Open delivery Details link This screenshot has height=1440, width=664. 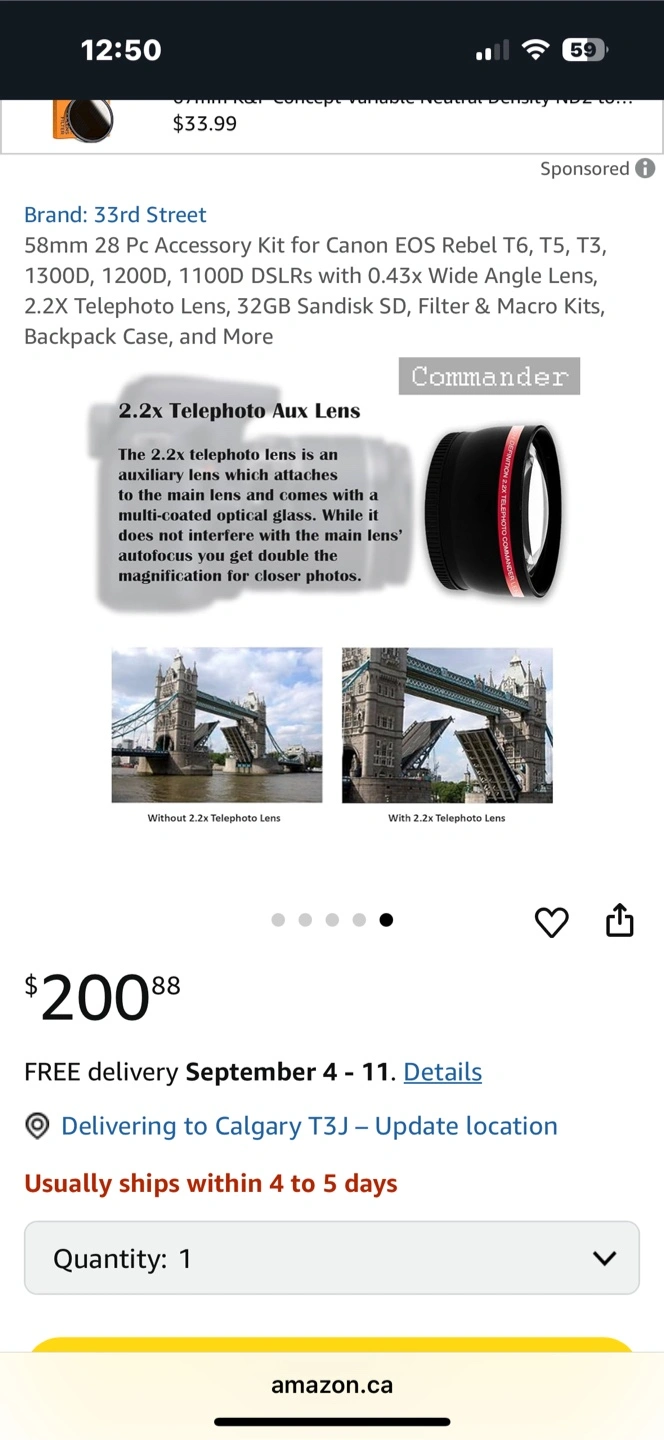tap(442, 1072)
